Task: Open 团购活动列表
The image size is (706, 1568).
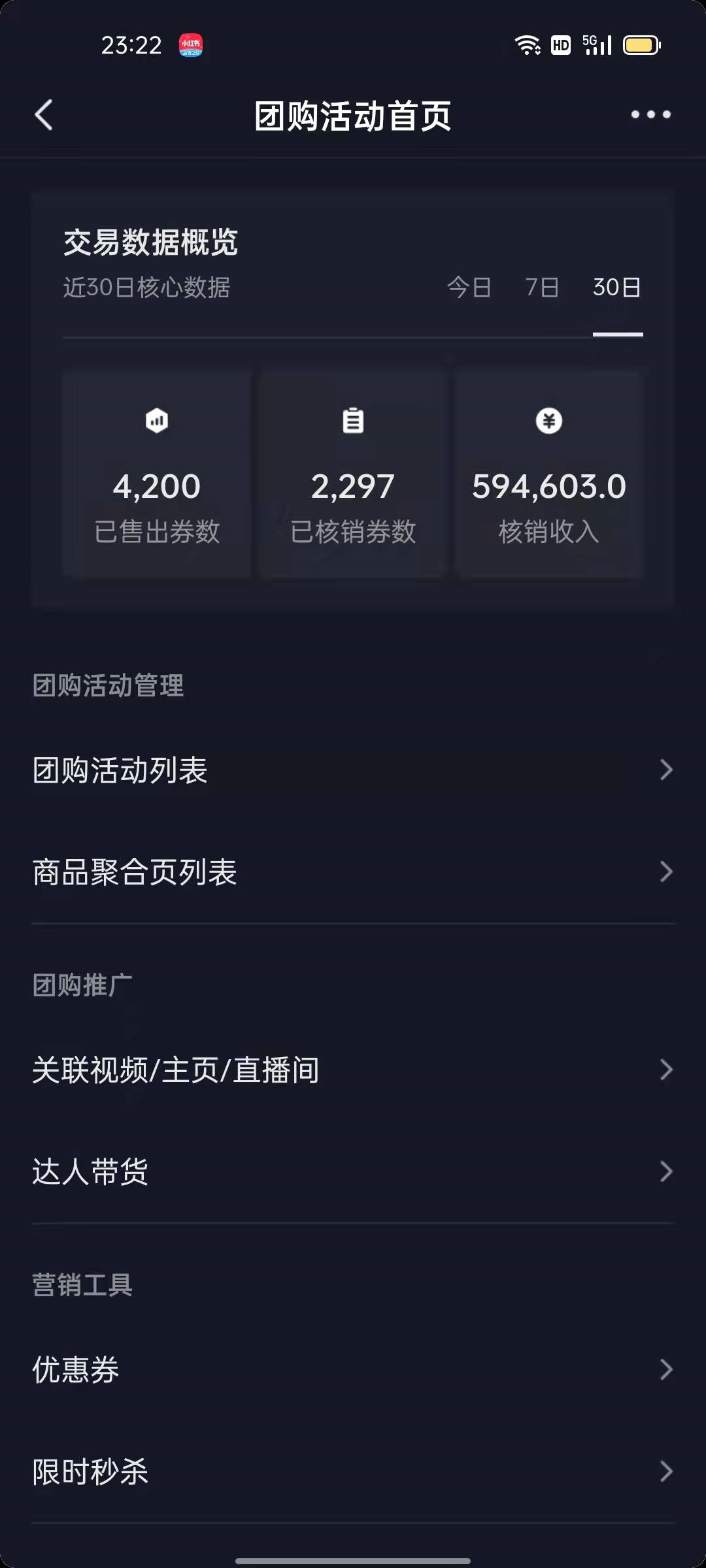Action: pyautogui.click(x=353, y=770)
